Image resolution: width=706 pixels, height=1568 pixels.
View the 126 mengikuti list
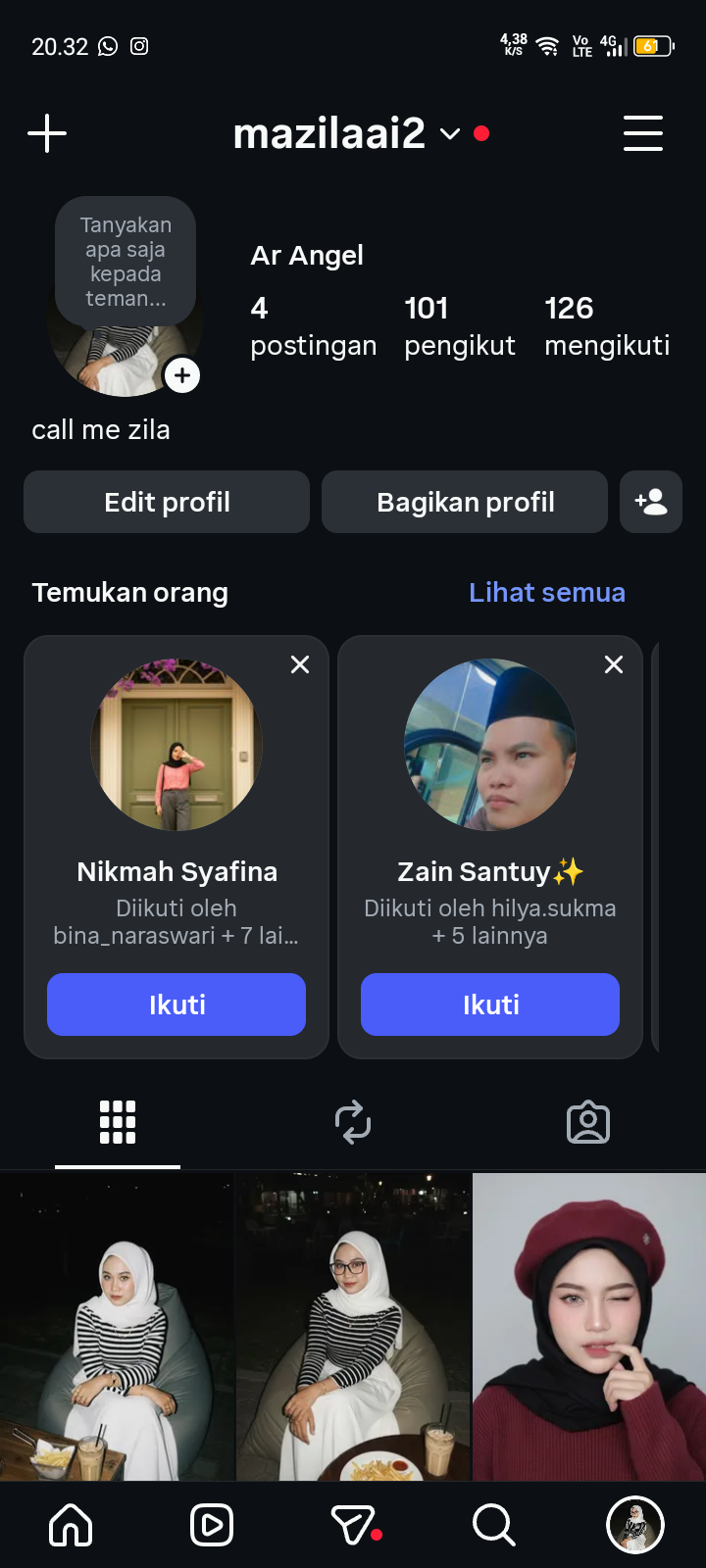tap(607, 325)
